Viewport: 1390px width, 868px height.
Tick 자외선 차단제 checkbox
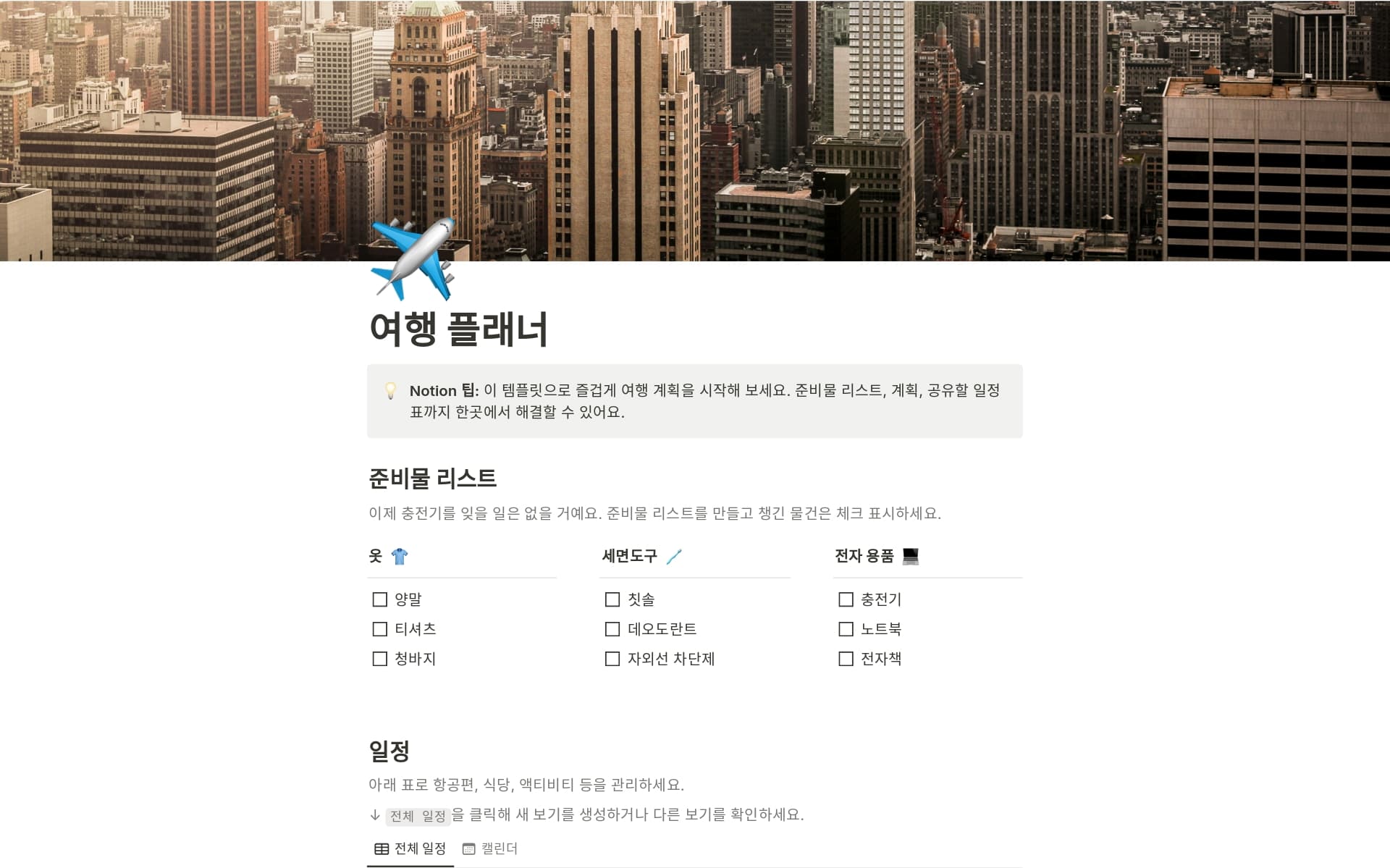612,659
